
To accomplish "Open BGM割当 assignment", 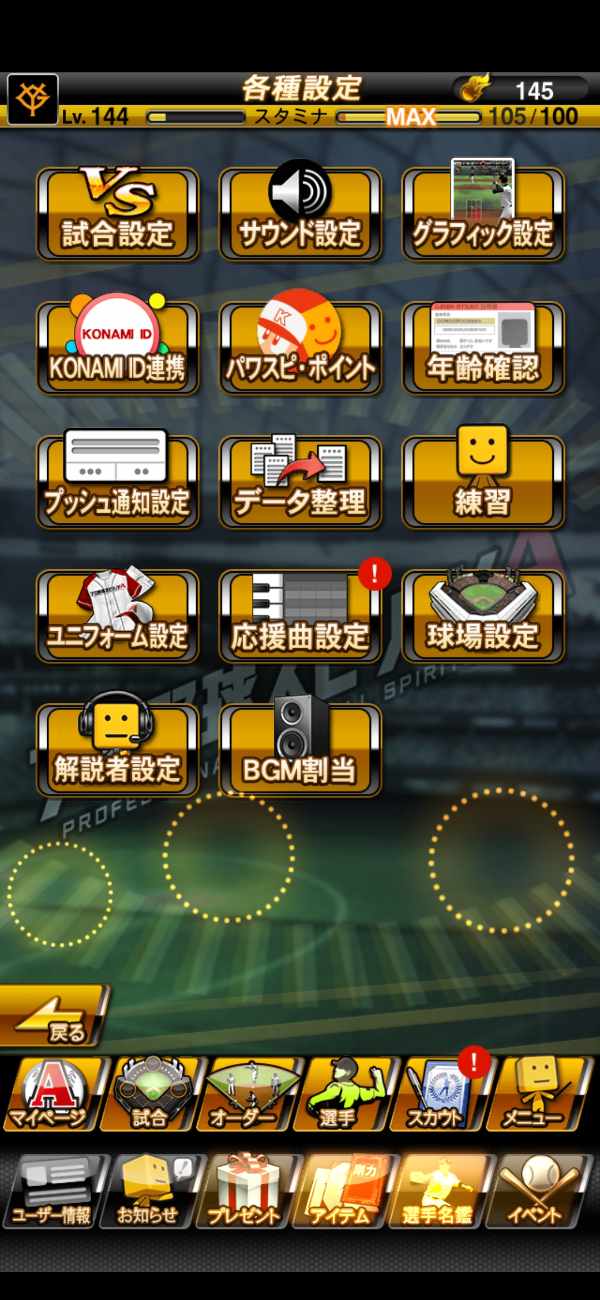I will click(x=300, y=749).
